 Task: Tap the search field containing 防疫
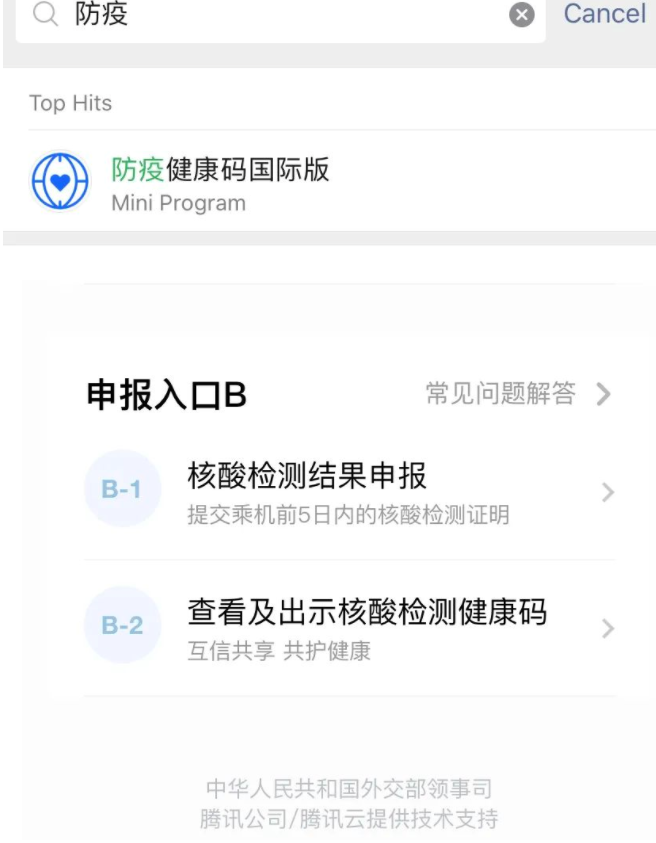tap(280, 15)
